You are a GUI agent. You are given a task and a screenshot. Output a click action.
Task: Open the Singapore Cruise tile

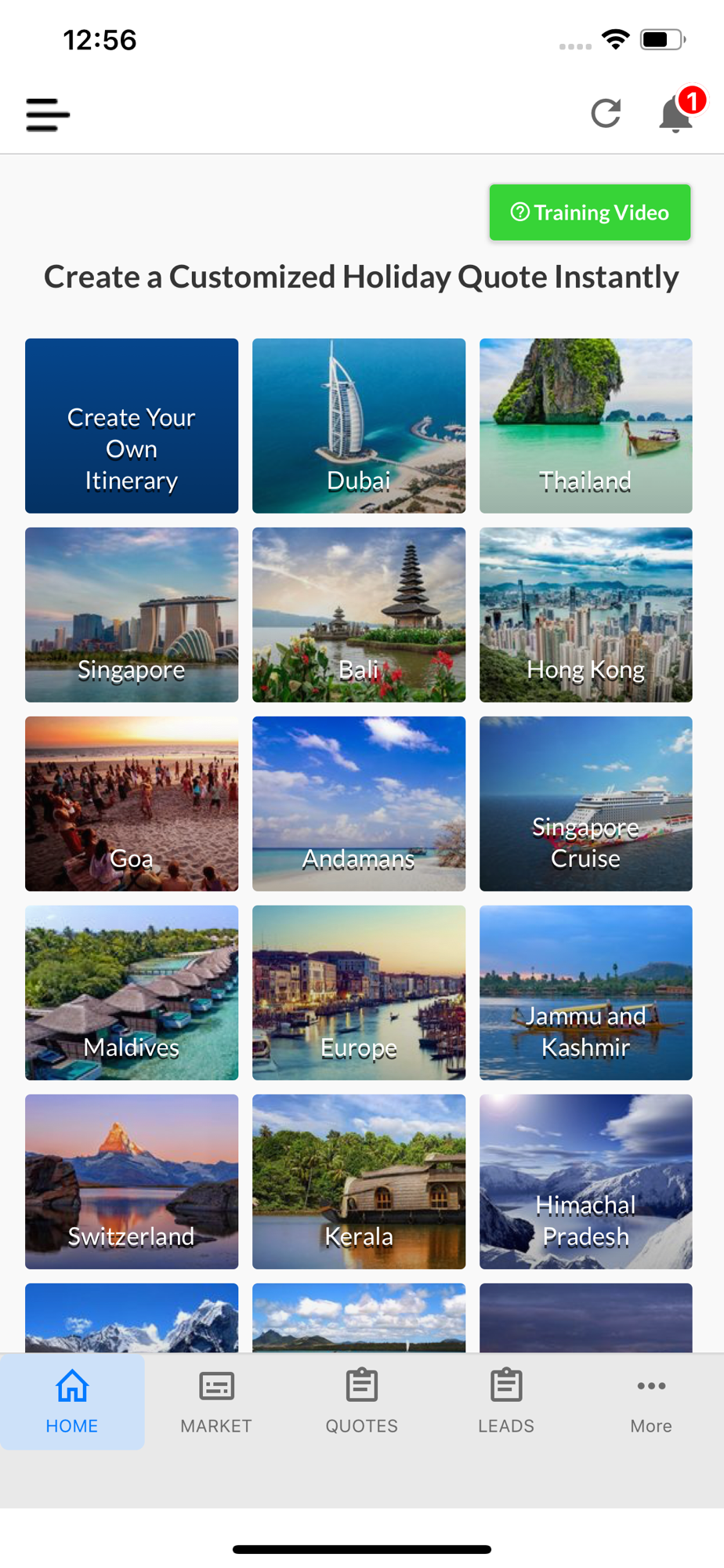coord(585,804)
